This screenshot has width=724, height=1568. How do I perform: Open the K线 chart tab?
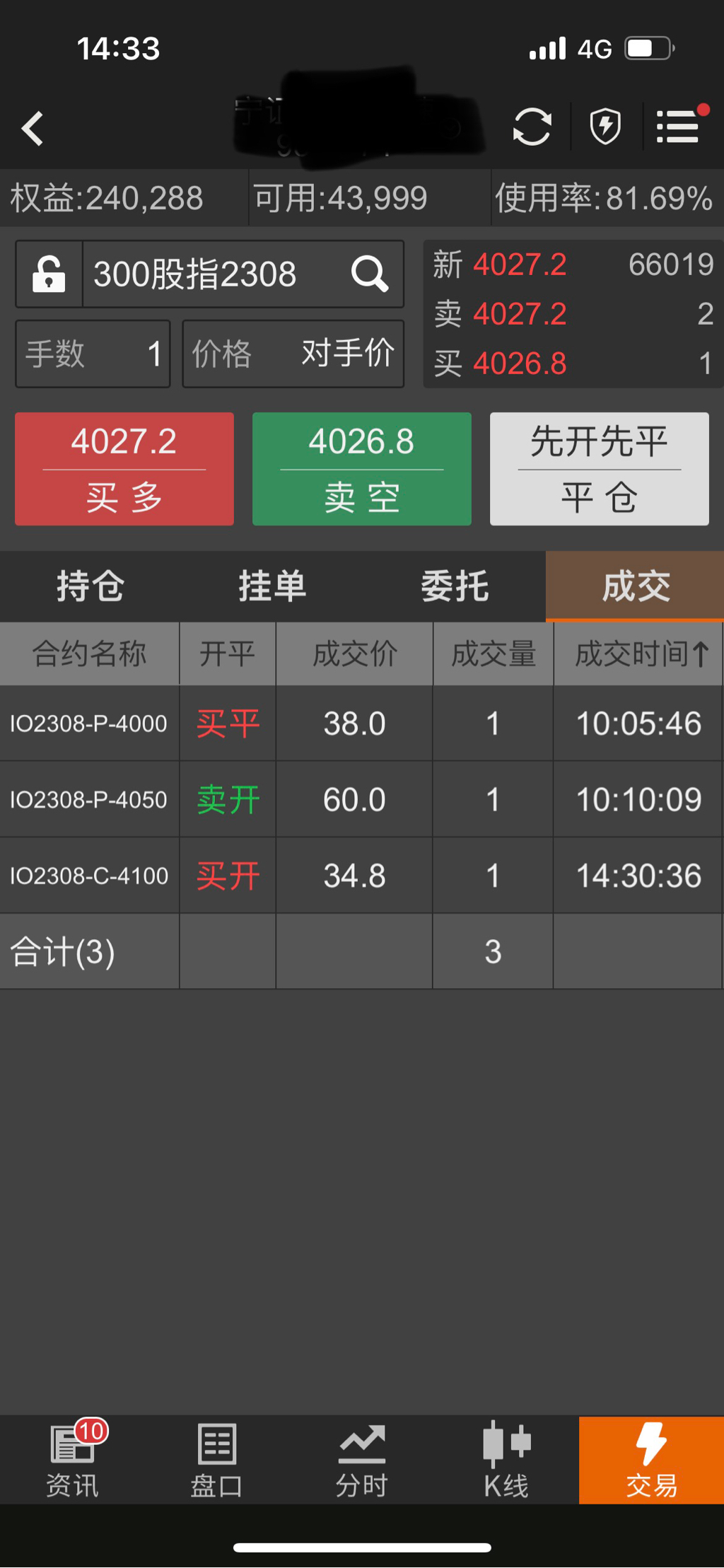click(506, 1460)
